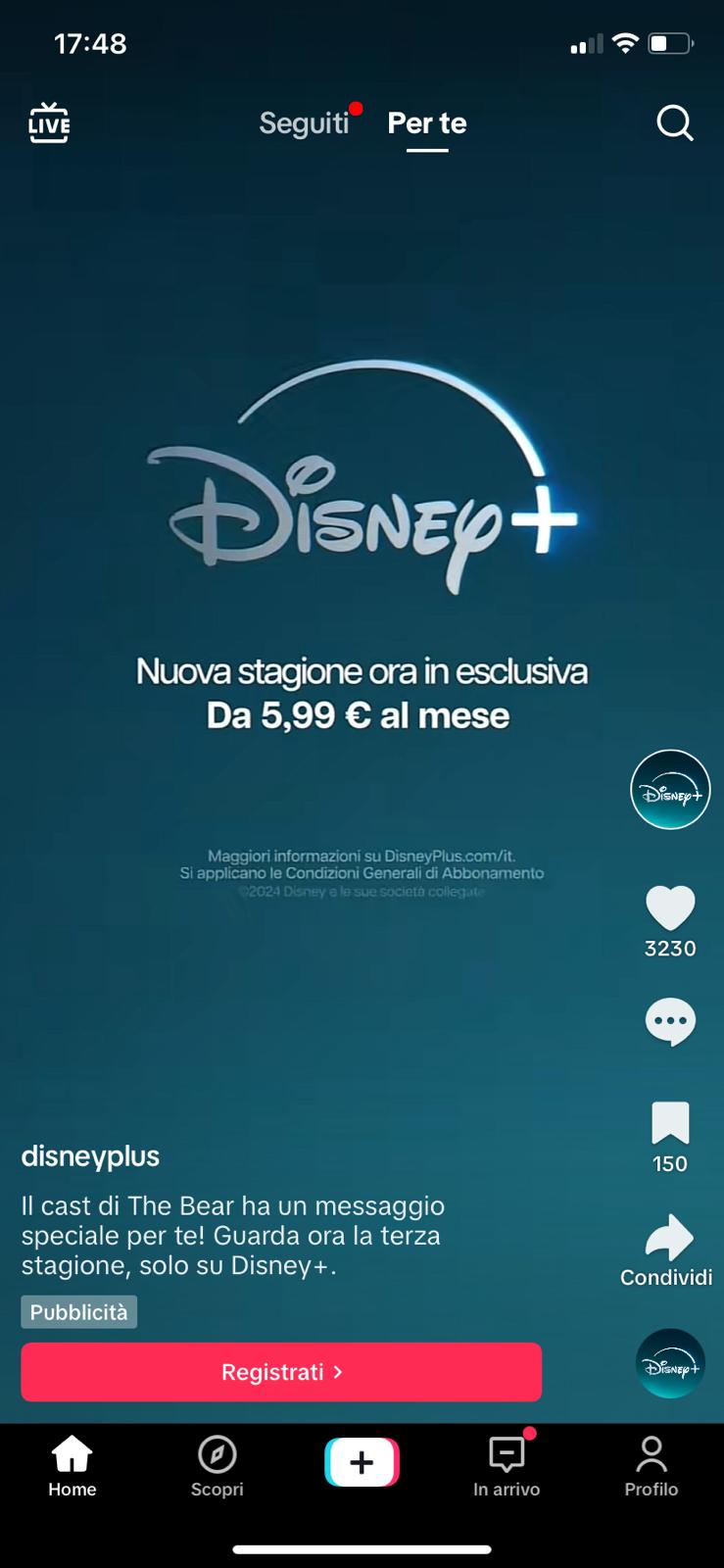Viewport: 724px width, 1568px height.
Task: Share the video via Condividi
Action: click(668, 1239)
